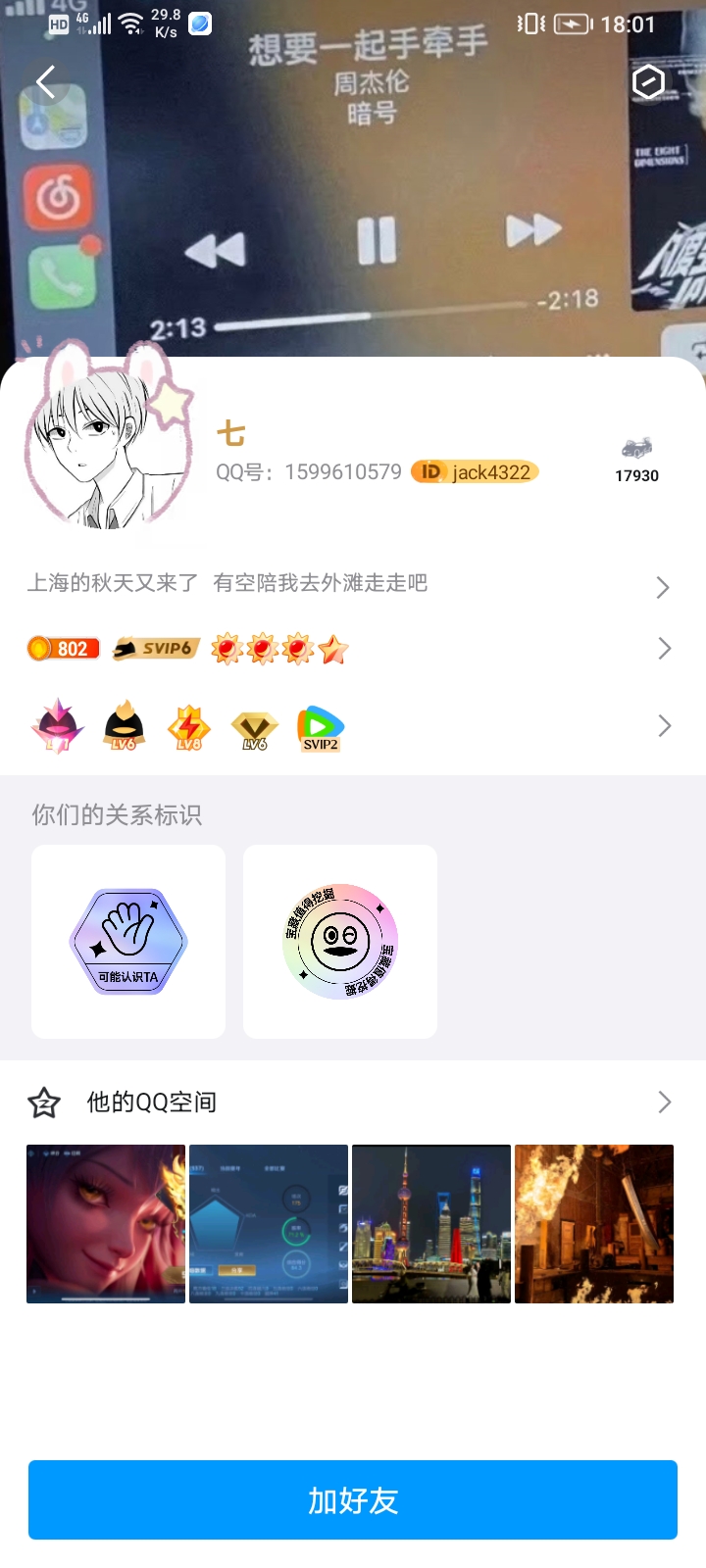Open the rainbow smiley relationship badge
The width and height of the screenshot is (706, 1568).
coord(340,942)
